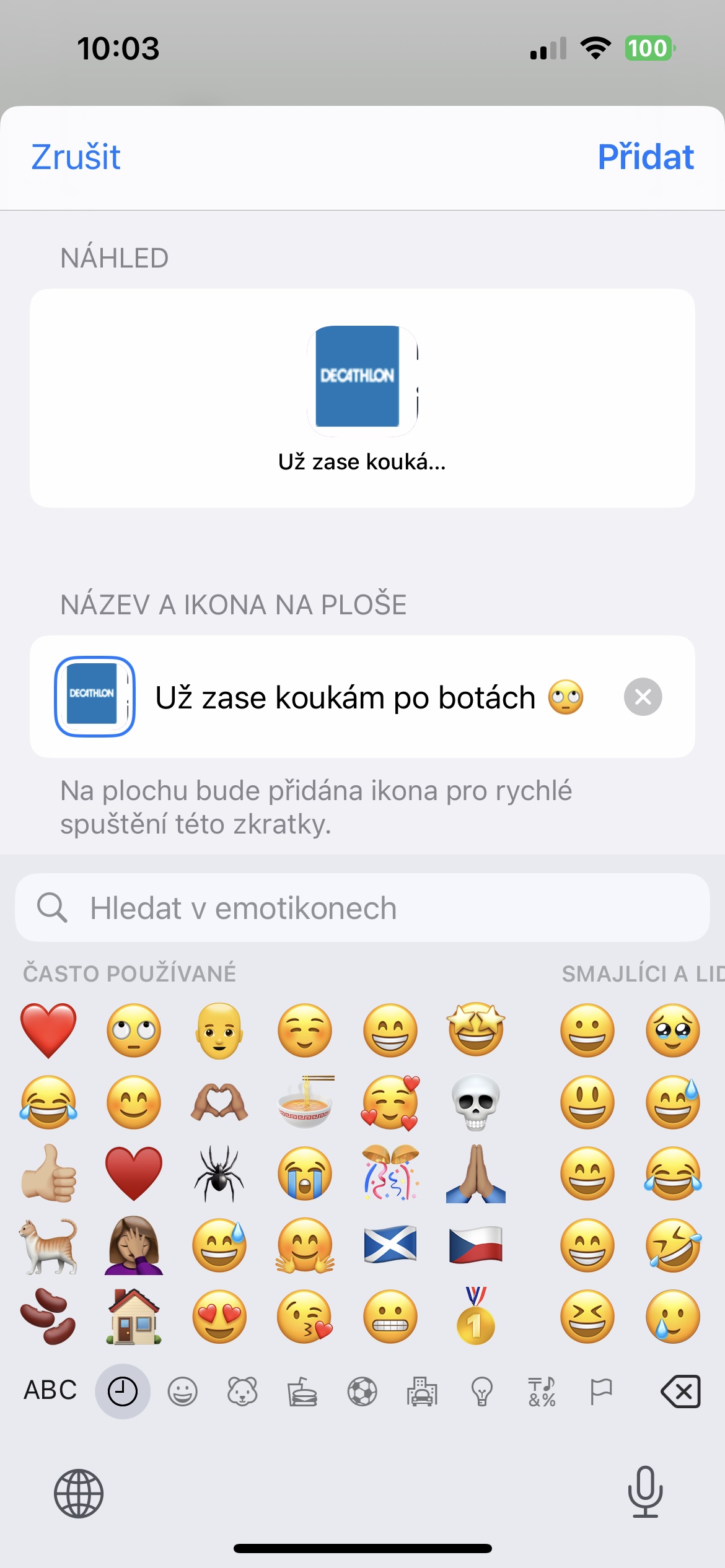
Task: Switch keyboard language with globe key
Action: [79, 1493]
